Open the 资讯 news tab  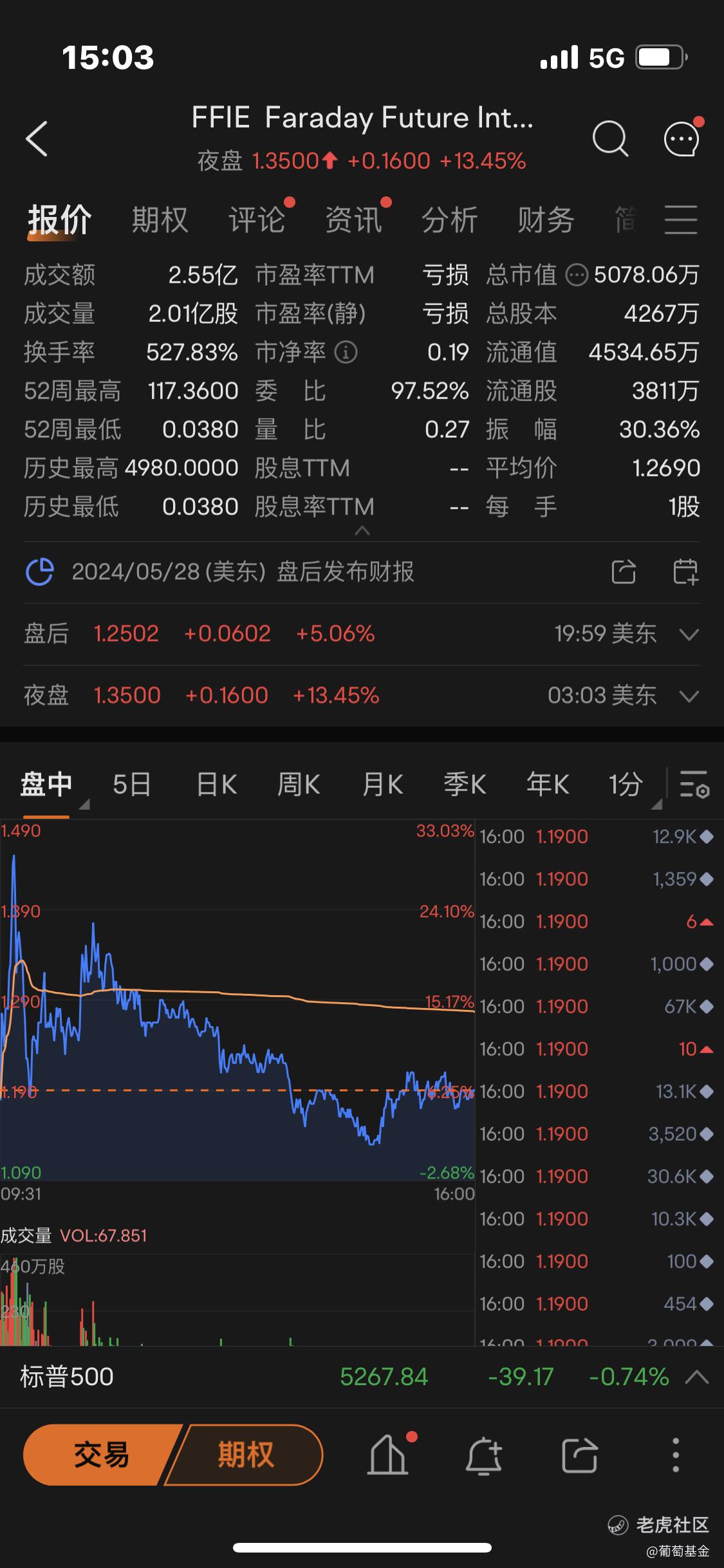coord(353,220)
